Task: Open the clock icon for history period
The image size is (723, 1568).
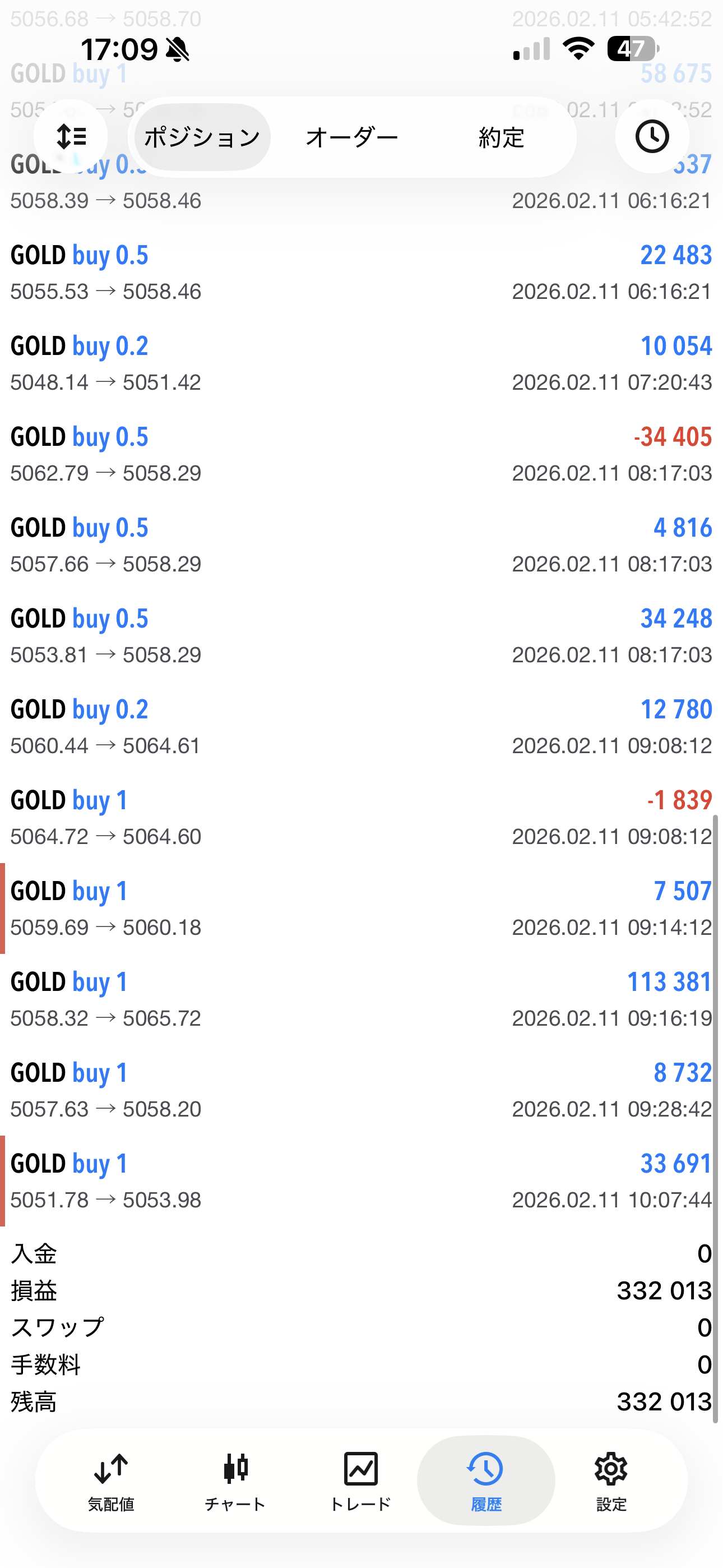Action: click(x=652, y=136)
